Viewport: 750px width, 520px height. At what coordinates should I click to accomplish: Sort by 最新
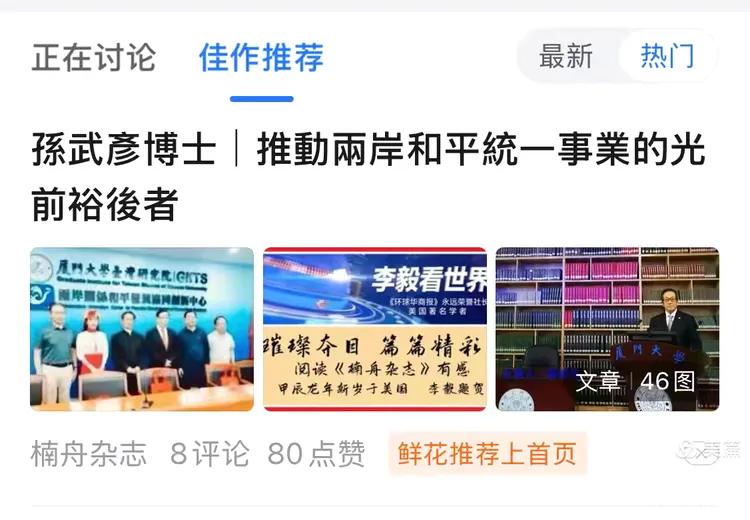click(x=566, y=56)
